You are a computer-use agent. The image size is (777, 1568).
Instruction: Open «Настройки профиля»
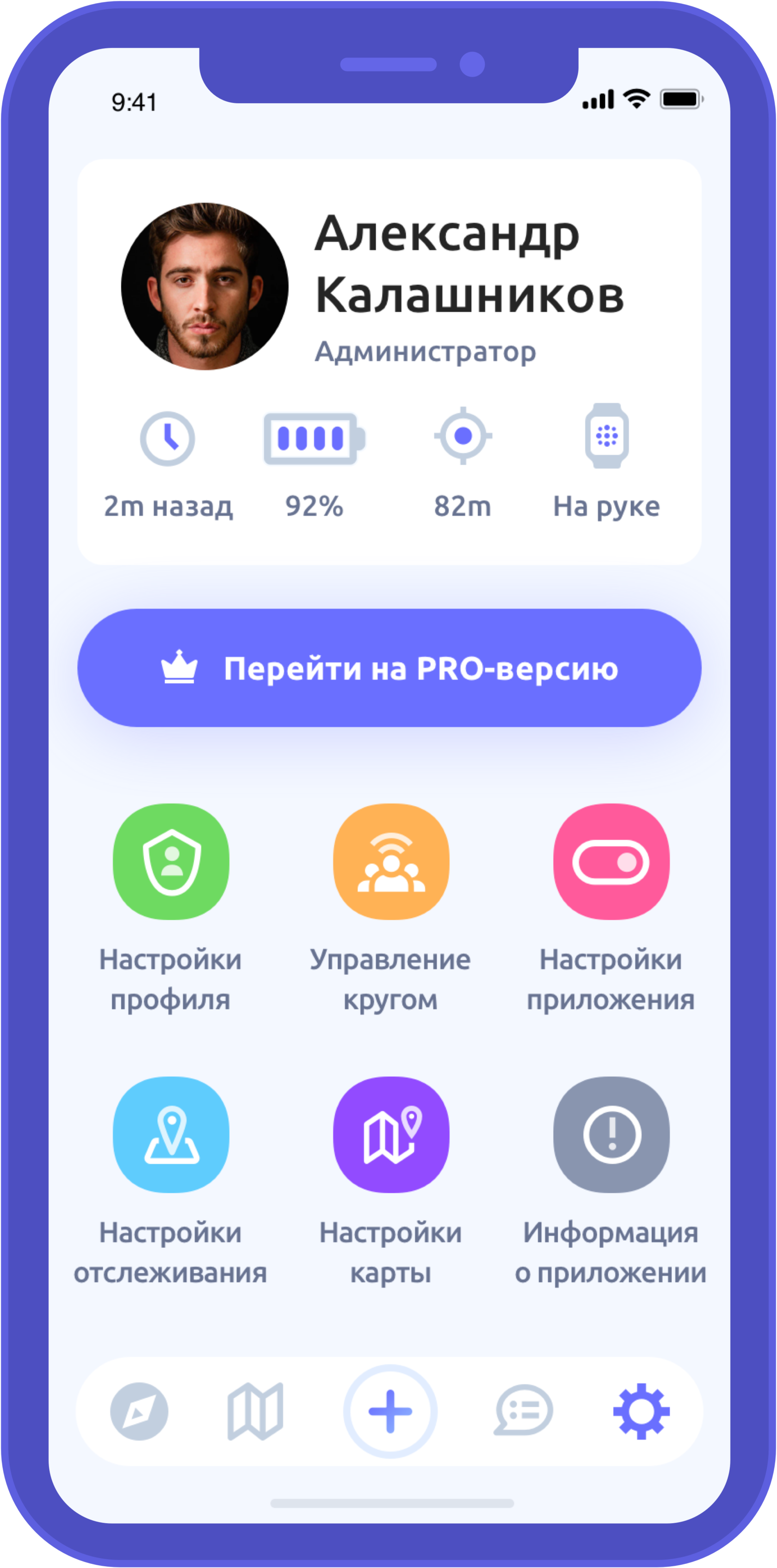[171, 861]
